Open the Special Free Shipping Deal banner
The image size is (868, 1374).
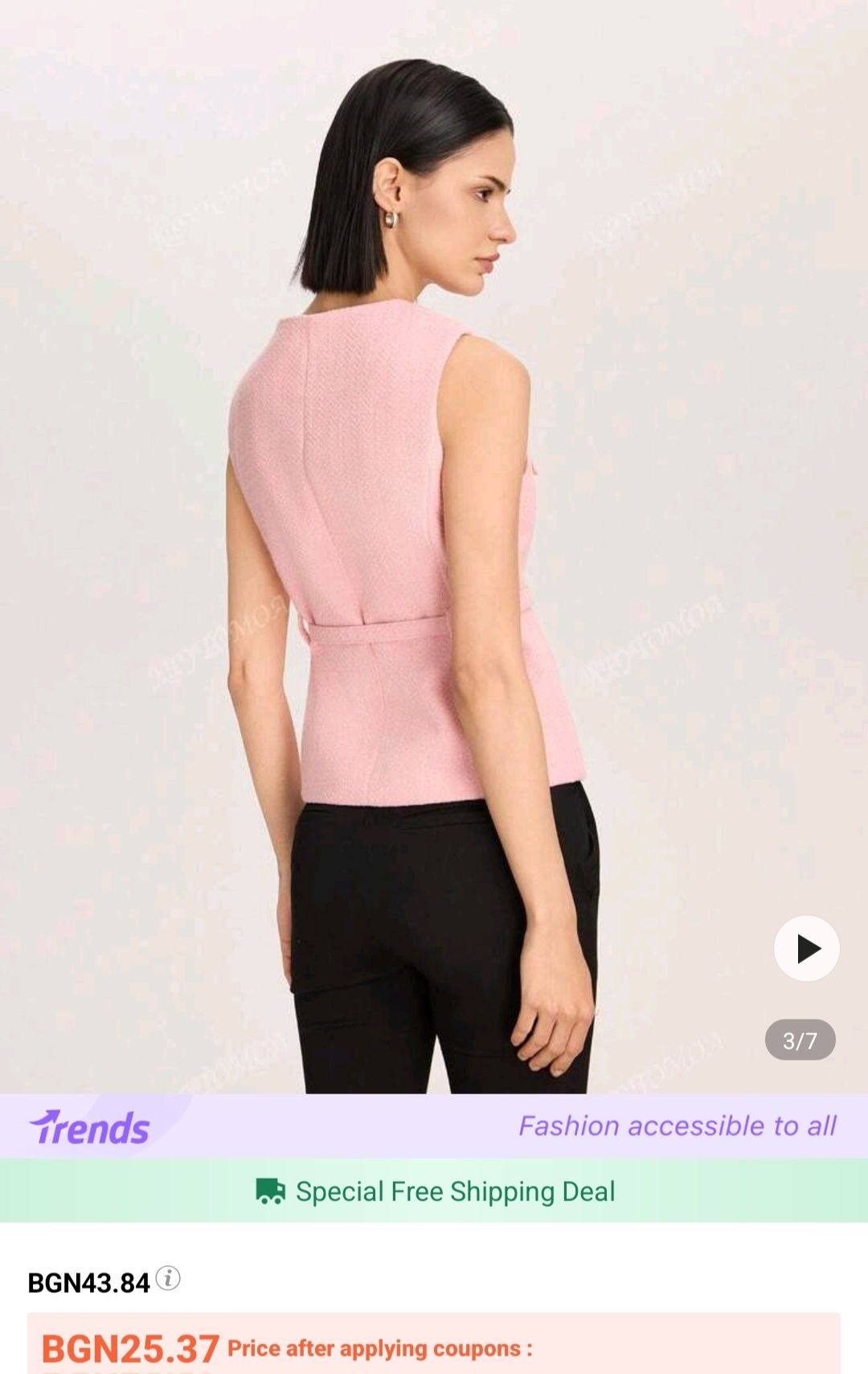pyautogui.click(x=435, y=1191)
